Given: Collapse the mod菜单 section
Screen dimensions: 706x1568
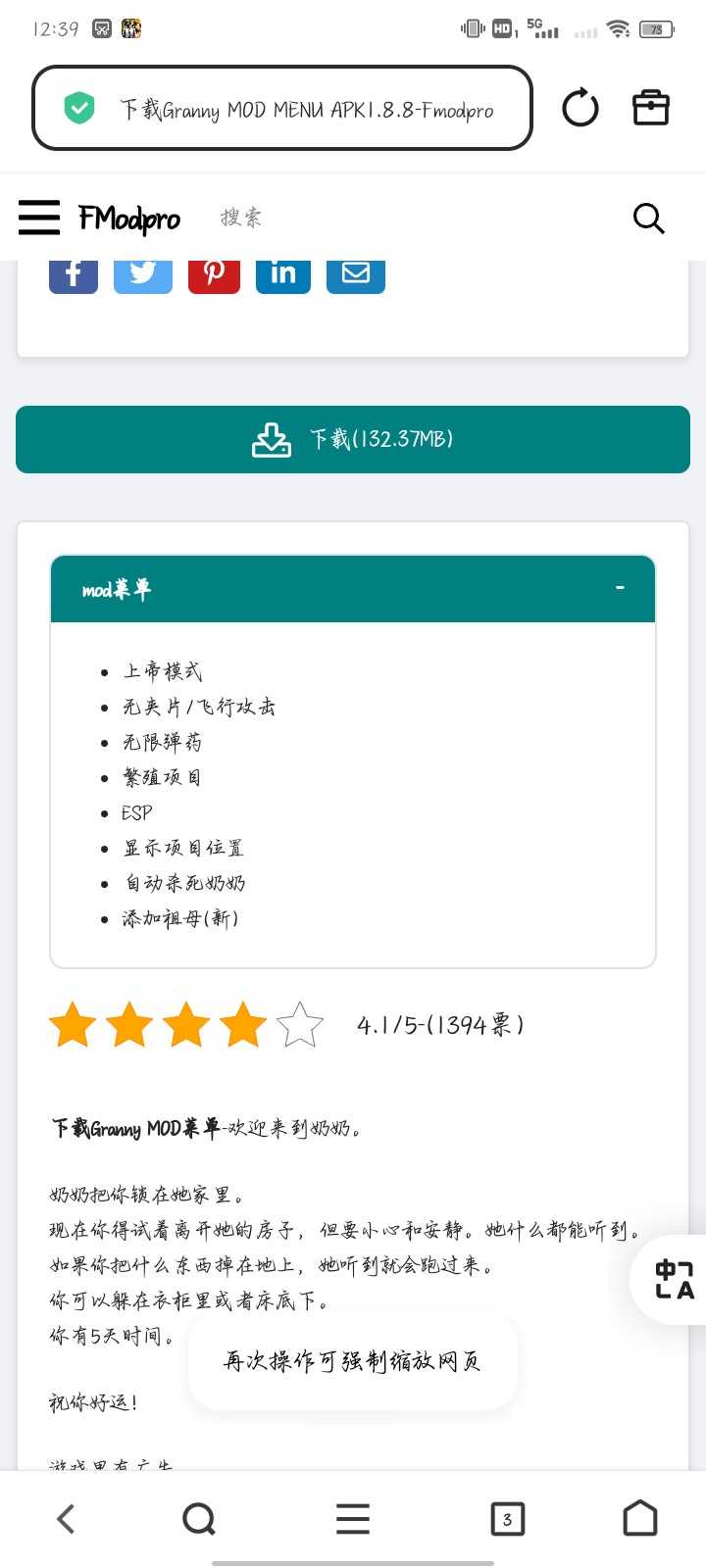Looking at the screenshot, I should click(620, 588).
